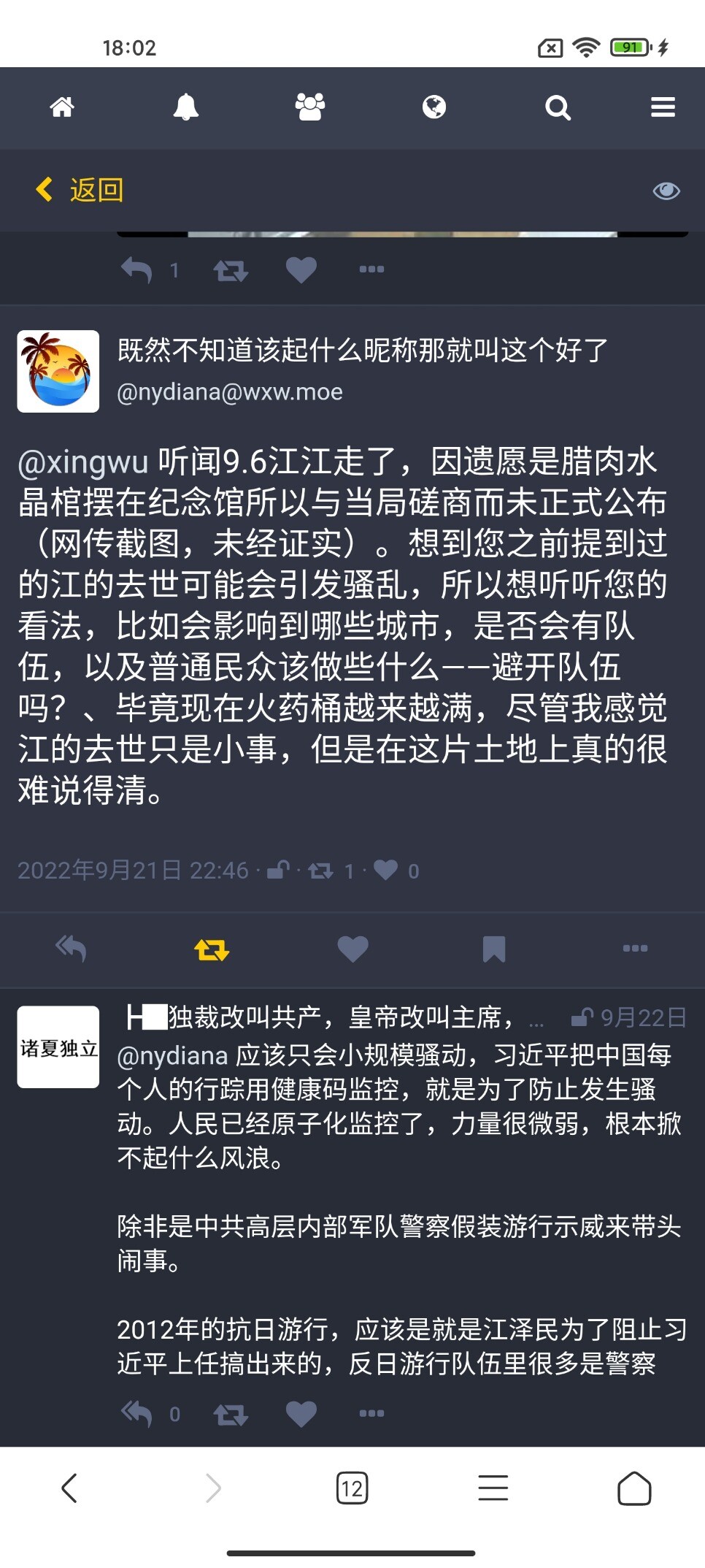Open the local community timeline
705x1568 pixels.
coord(309,107)
